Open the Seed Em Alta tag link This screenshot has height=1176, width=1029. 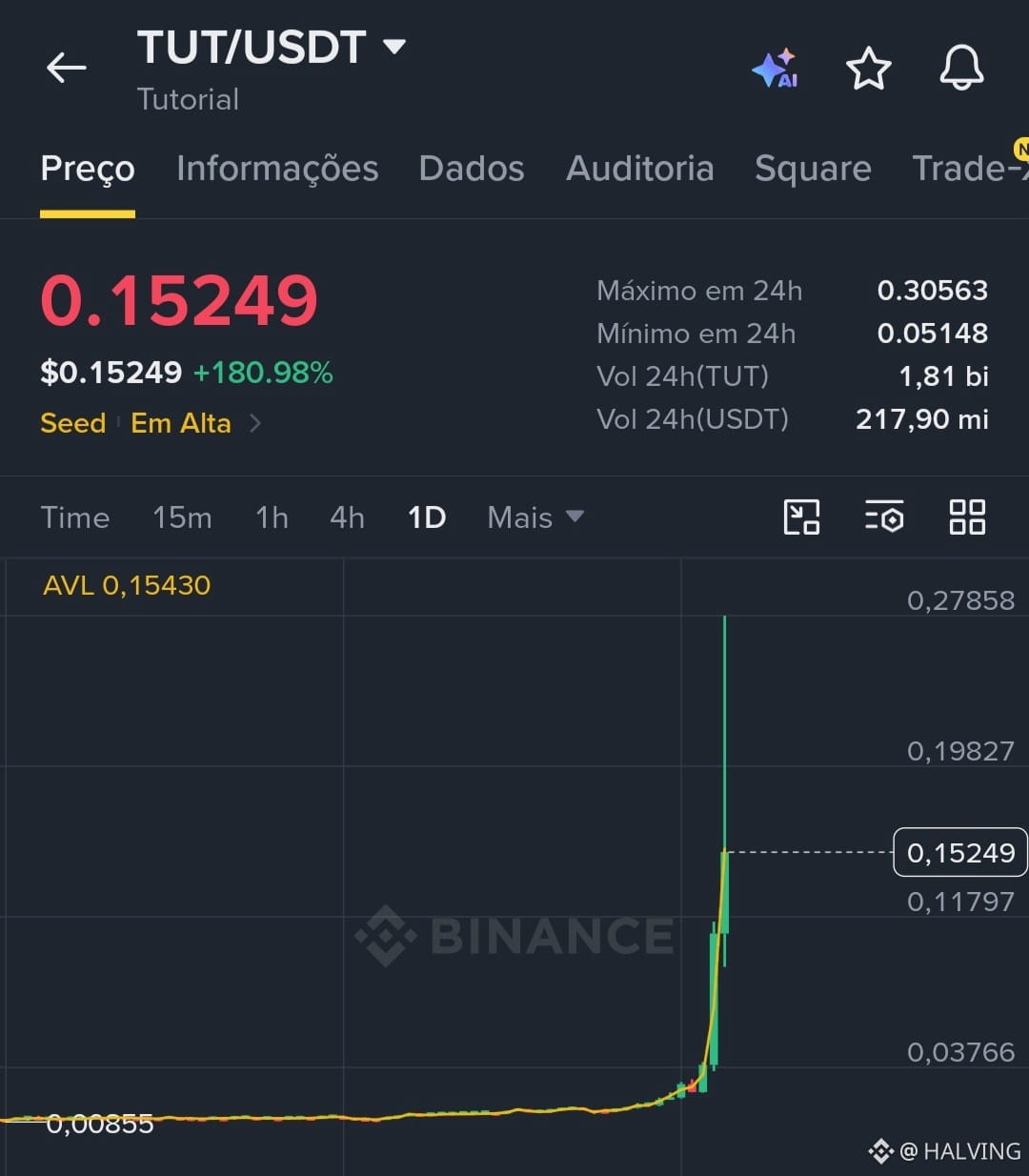click(x=151, y=423)
